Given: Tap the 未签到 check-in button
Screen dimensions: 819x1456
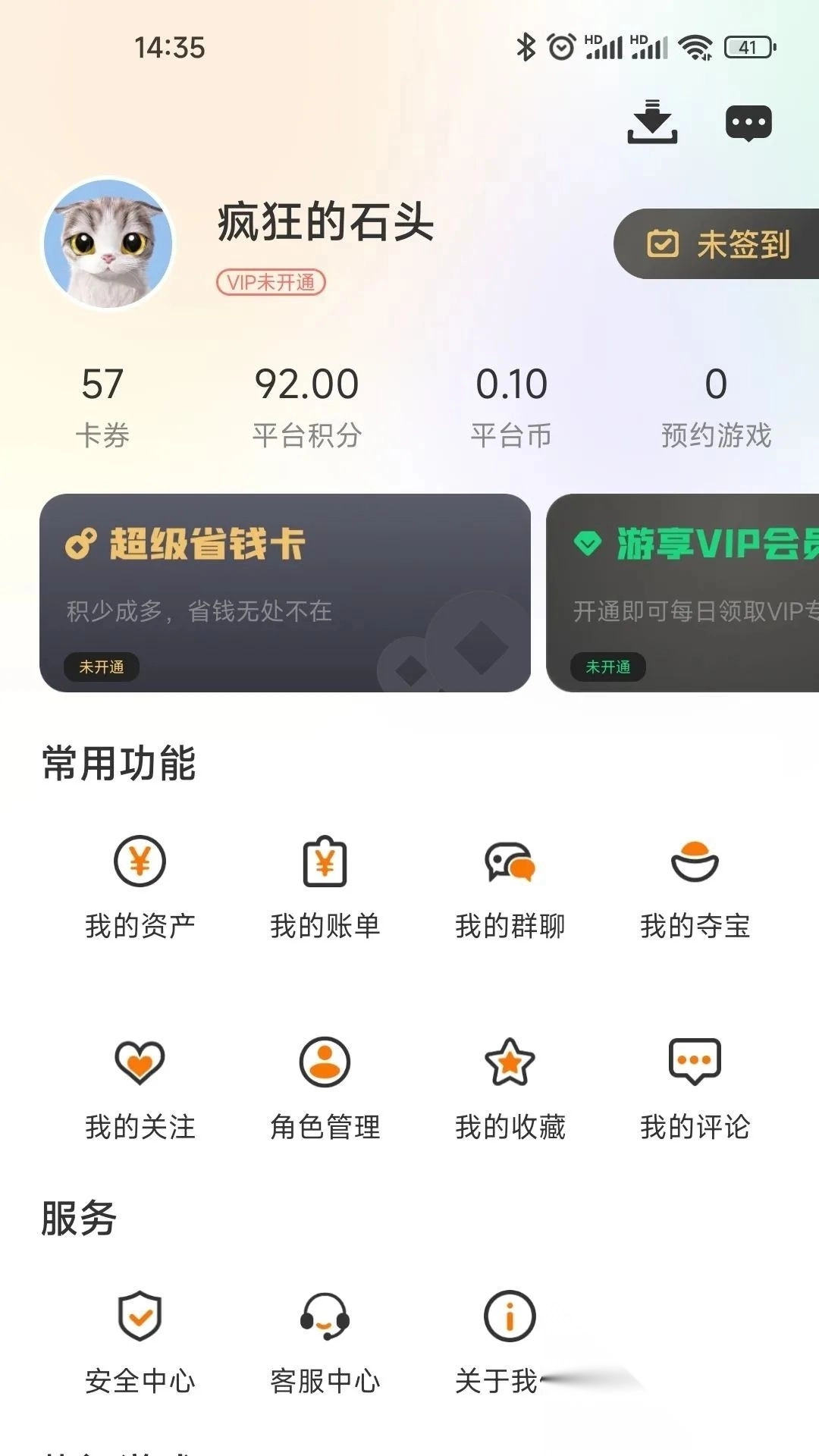Looking at the screenshot, I should click(719, 244).
